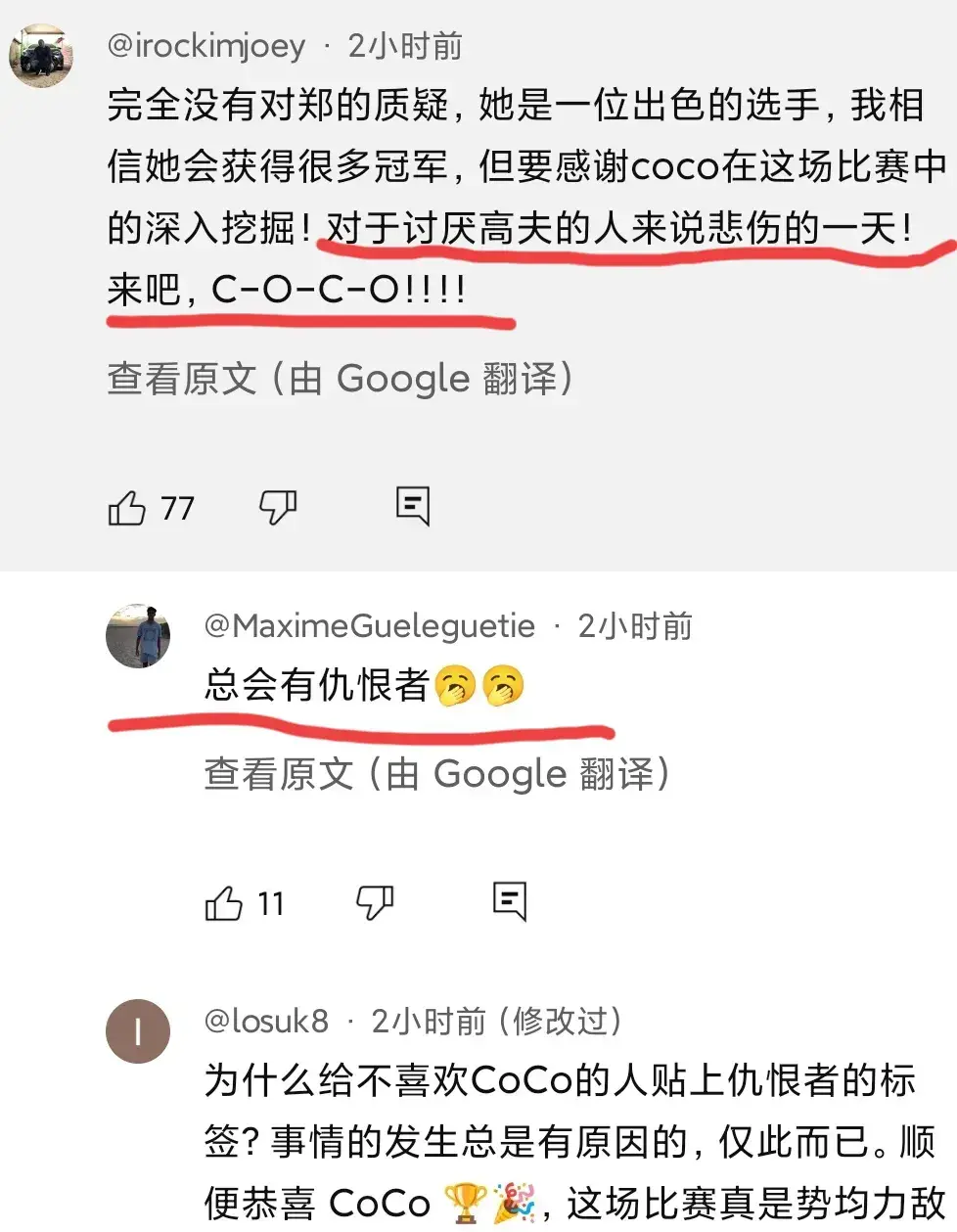The width and height of the screenshot is (957, 1232).
Task: Like the comment by @irockimjoey
Action: [x=126, y=508]
